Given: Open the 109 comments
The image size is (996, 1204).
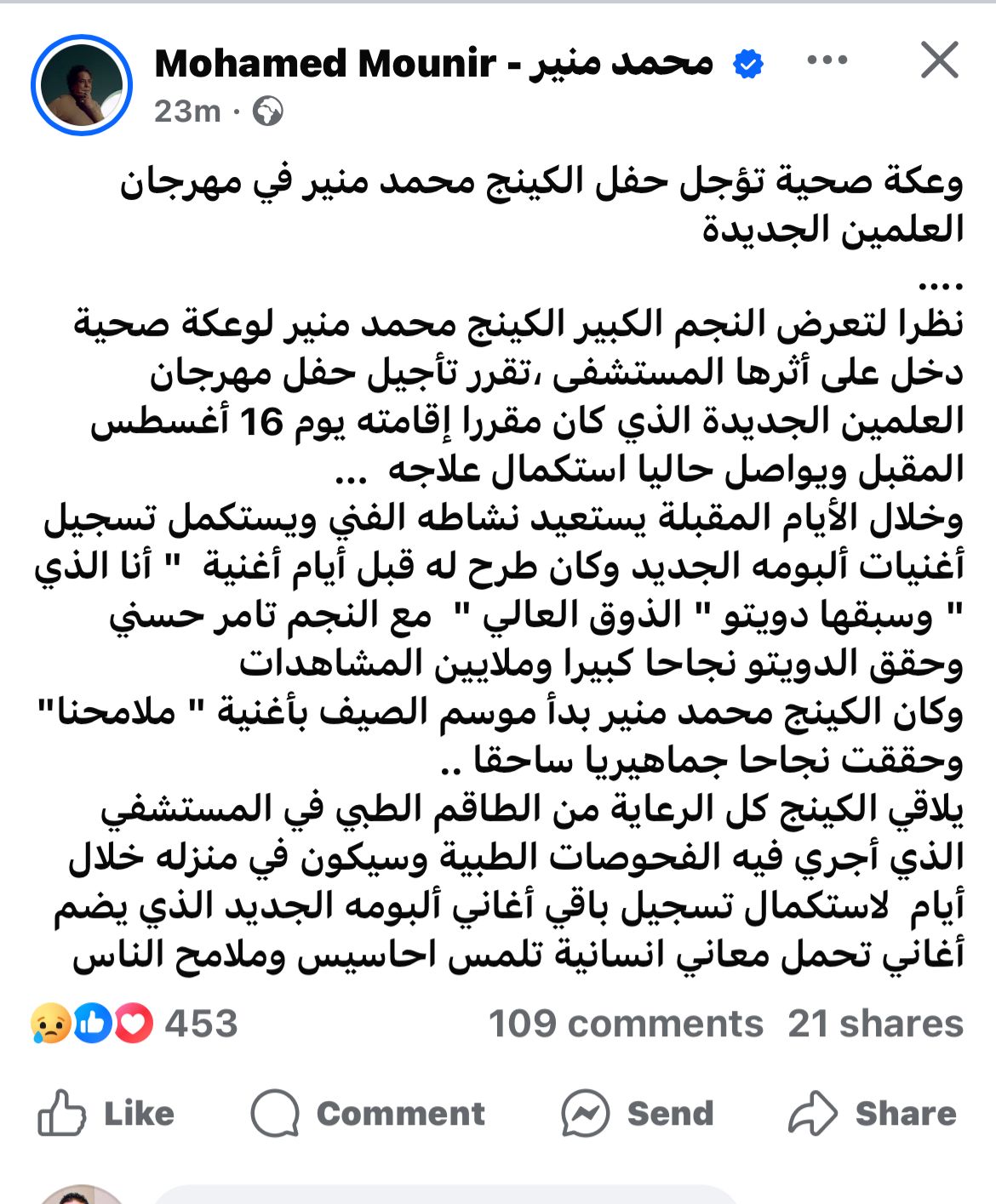Looking at the screenshot, I should pos(626,1024).
